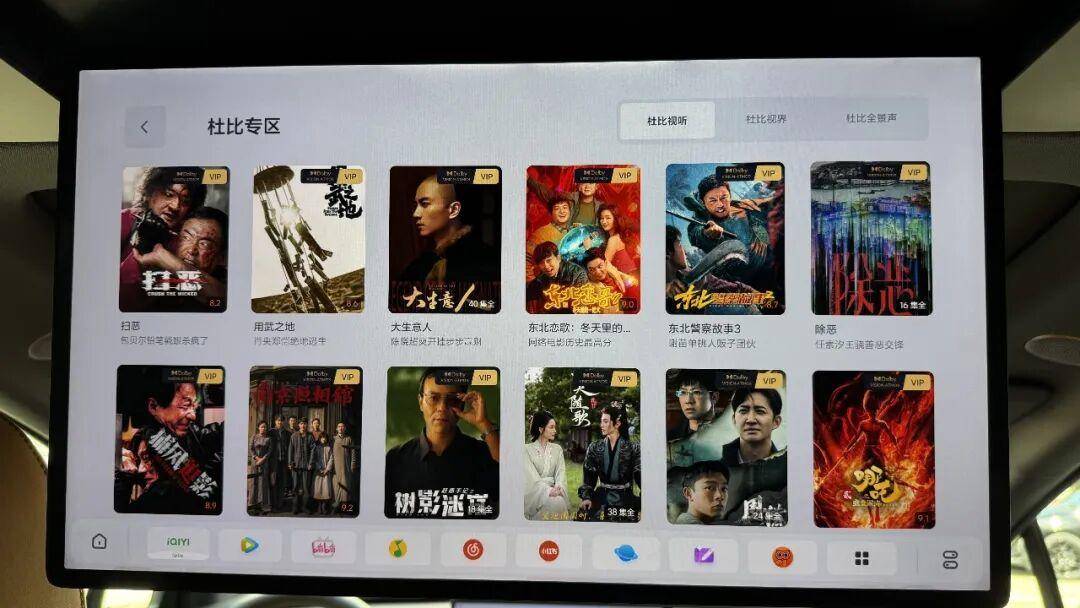Open the movie 扫恶
The image size is (1080, 608).
coord(174,240)
